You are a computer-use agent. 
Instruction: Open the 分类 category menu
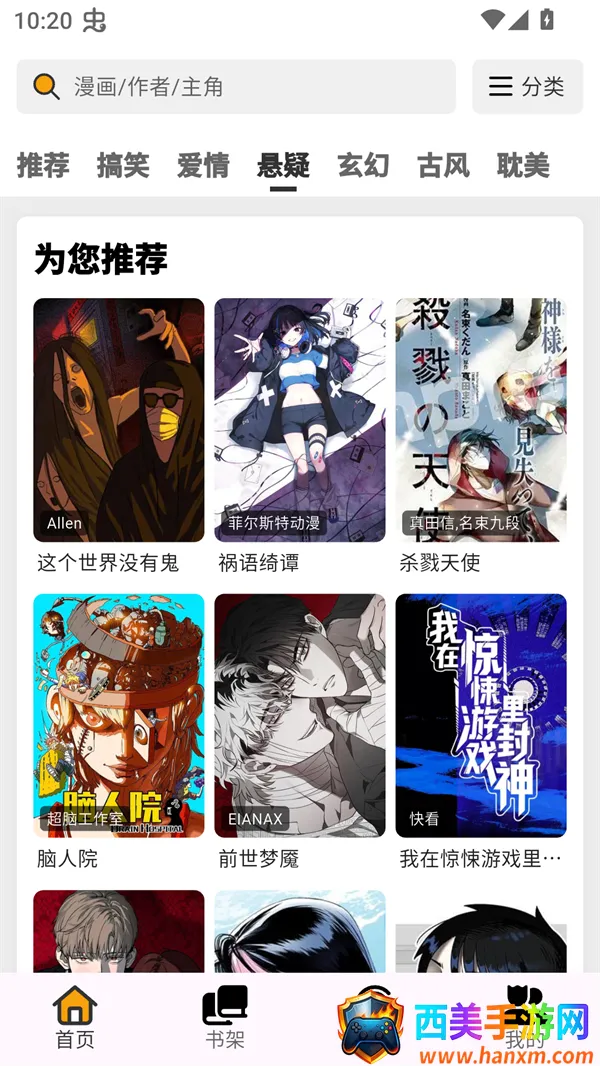point(527,87)
